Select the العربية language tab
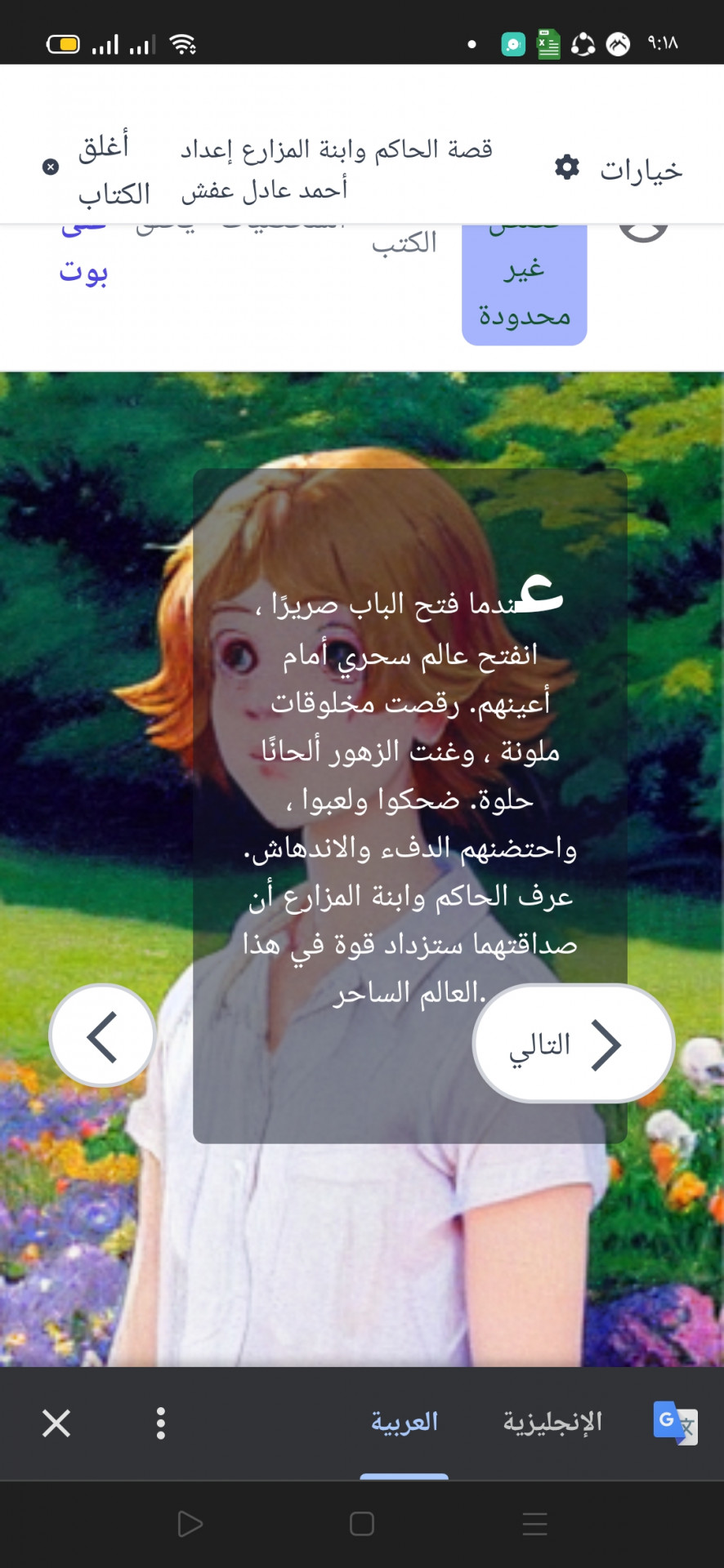The image size is (724, 1568). pos(404,1423)
